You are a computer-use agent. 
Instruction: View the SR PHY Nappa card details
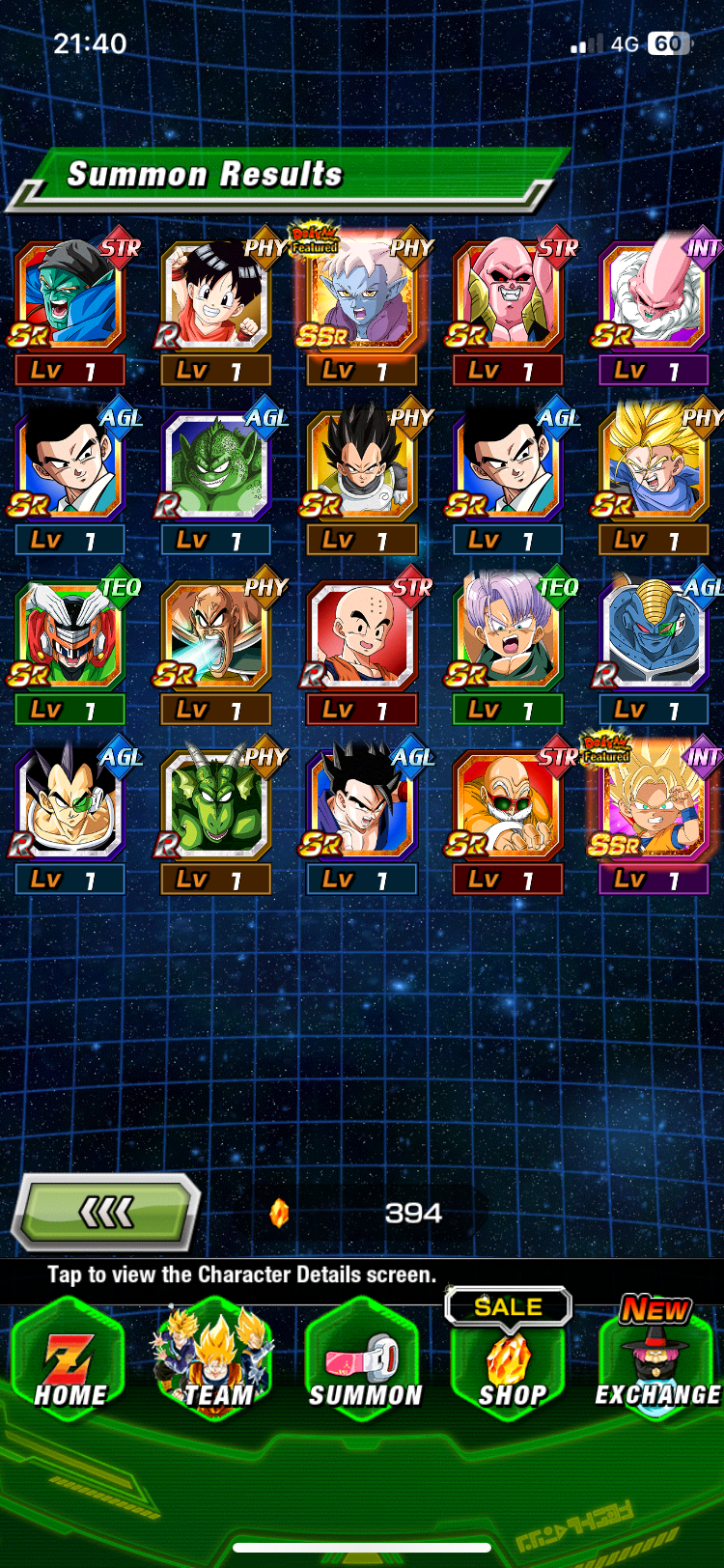point(216,635)
